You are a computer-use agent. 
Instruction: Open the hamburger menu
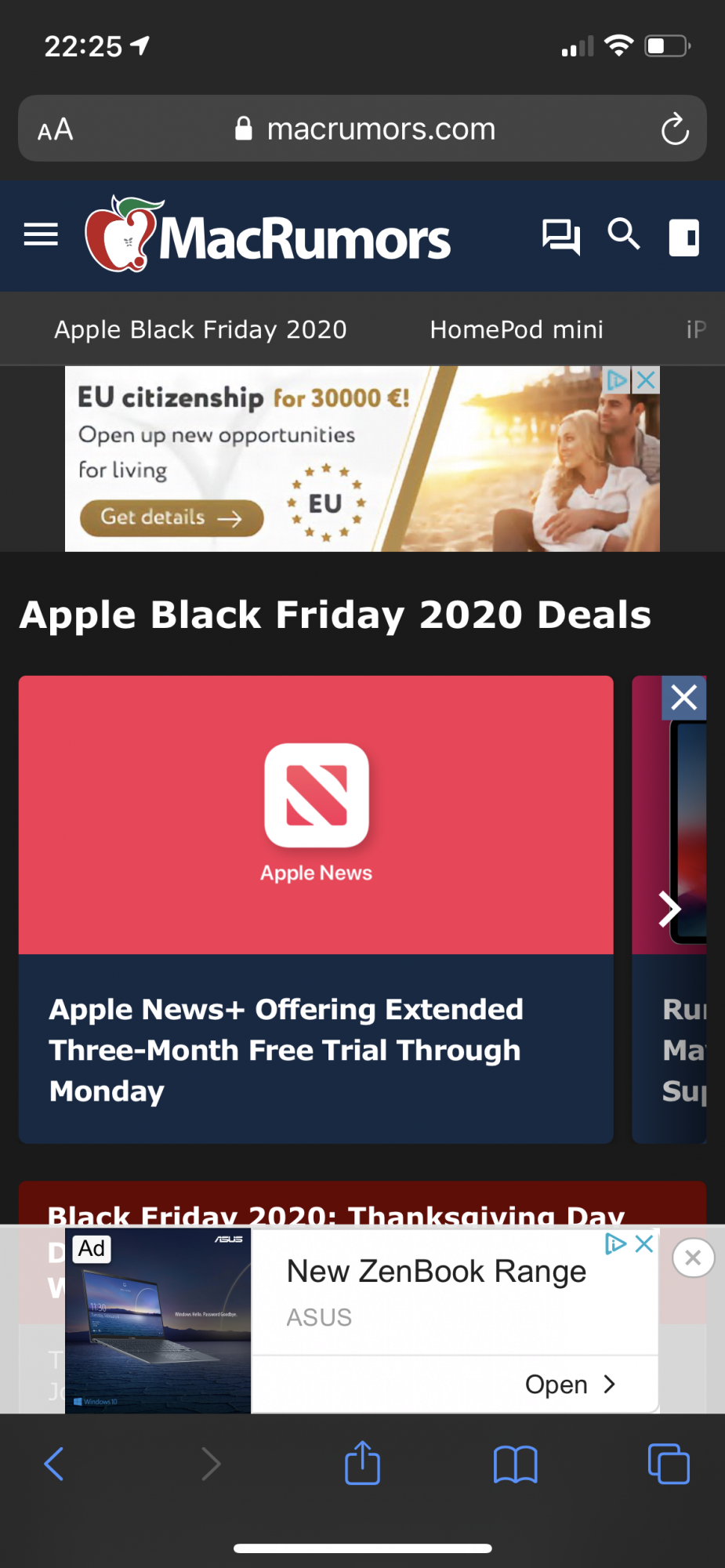(x=41, y=234)
